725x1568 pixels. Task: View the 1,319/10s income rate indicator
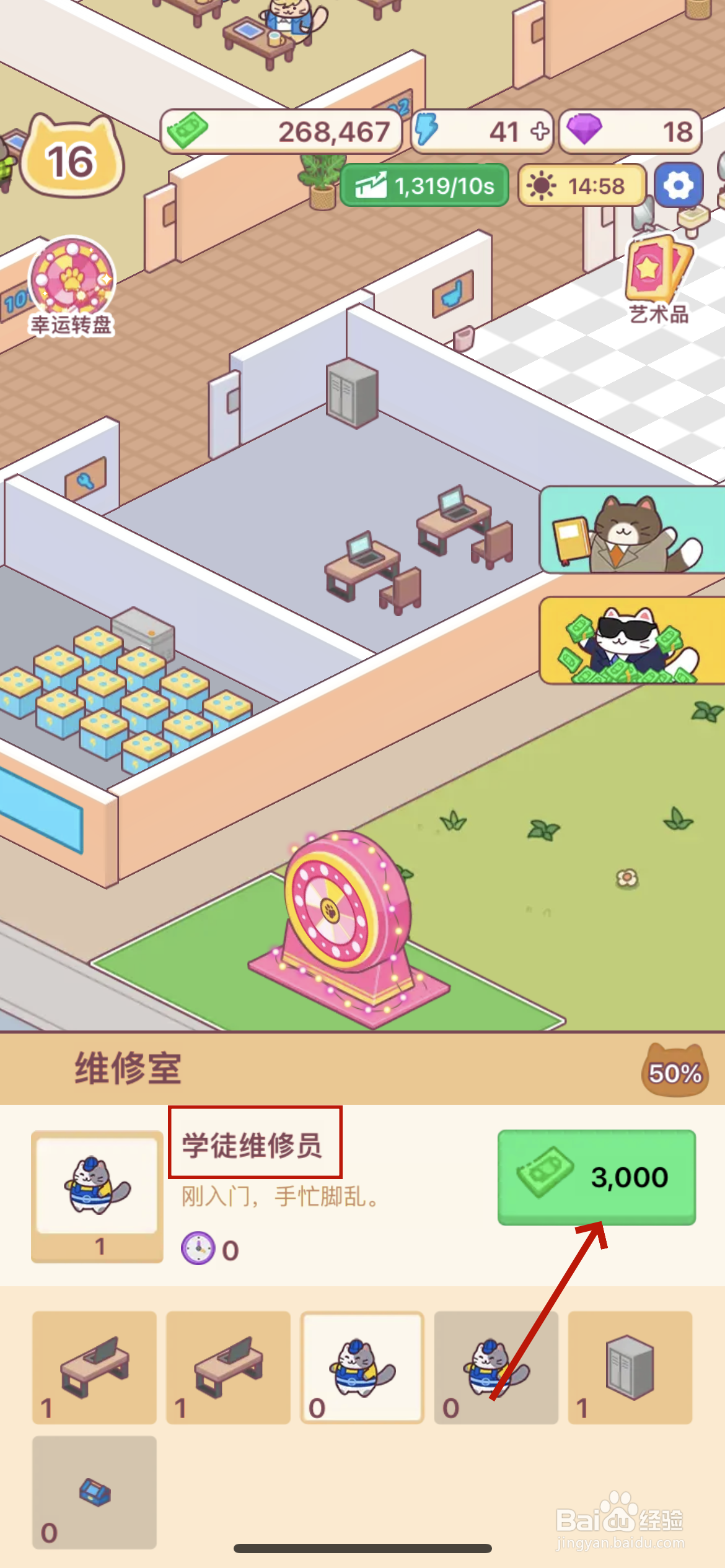(423, 184)
